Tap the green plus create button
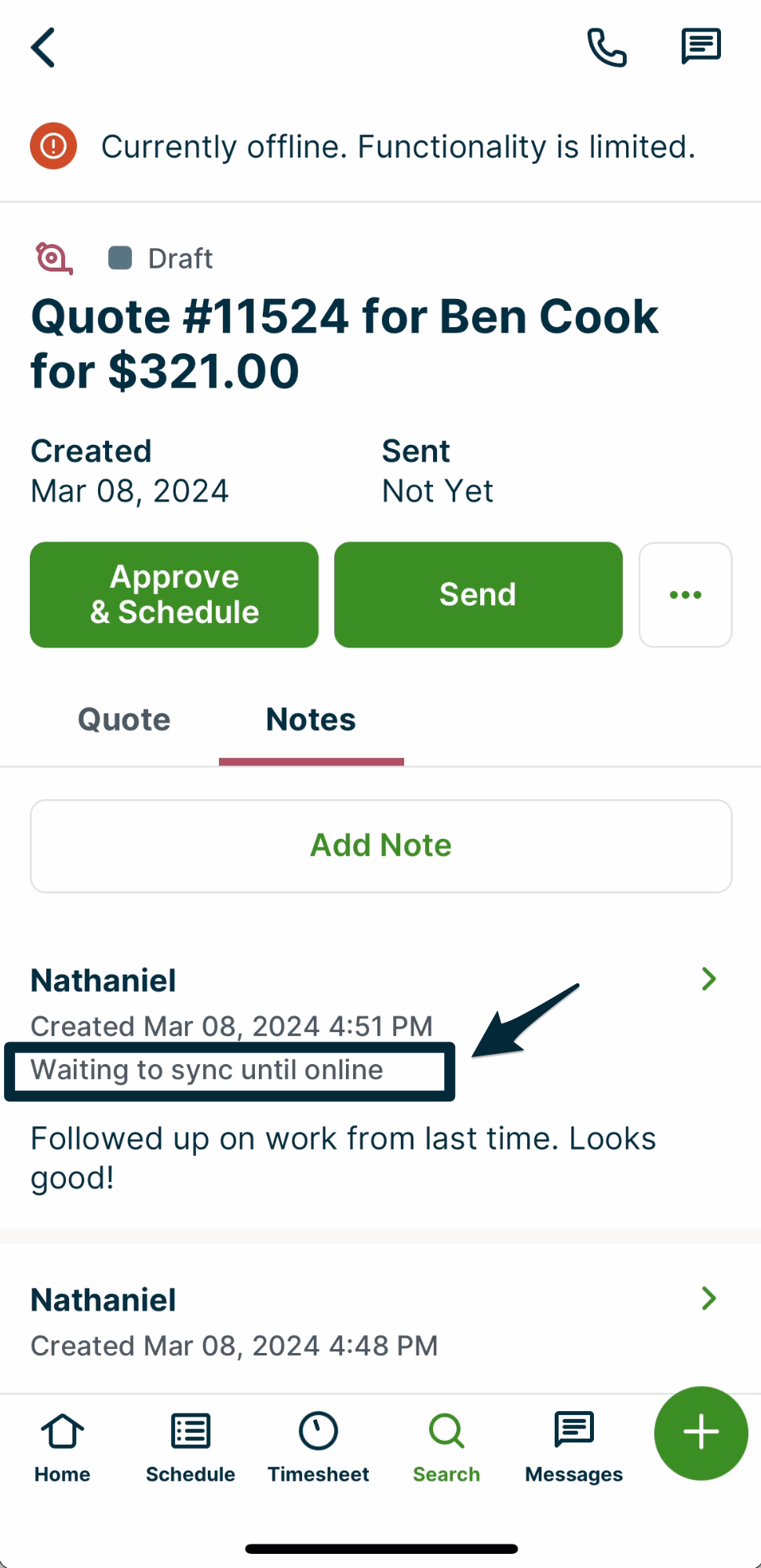The width and height of the screenshot is (761, 1568). 700,1433
